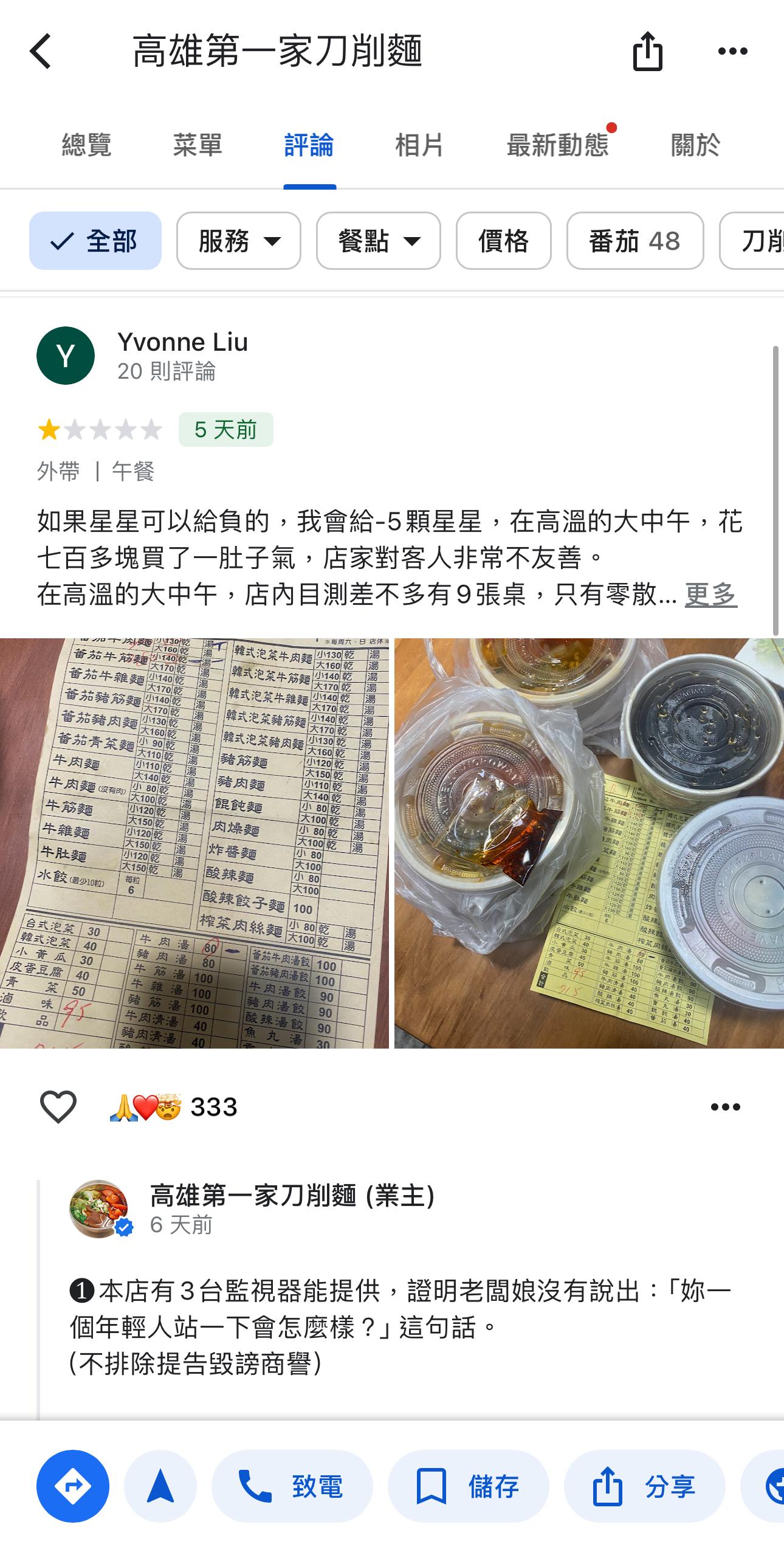Call the restaurant with 致電
The height and width of the screenshot is (1544, 784).
point(292,1486)
